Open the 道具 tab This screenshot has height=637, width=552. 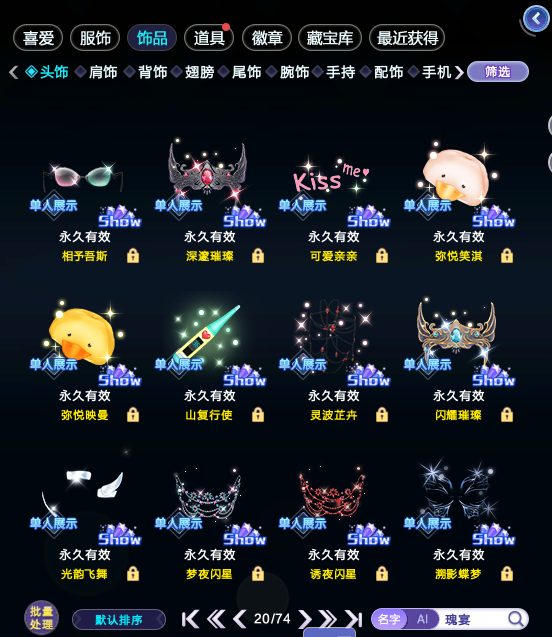[x=209, y=38]
